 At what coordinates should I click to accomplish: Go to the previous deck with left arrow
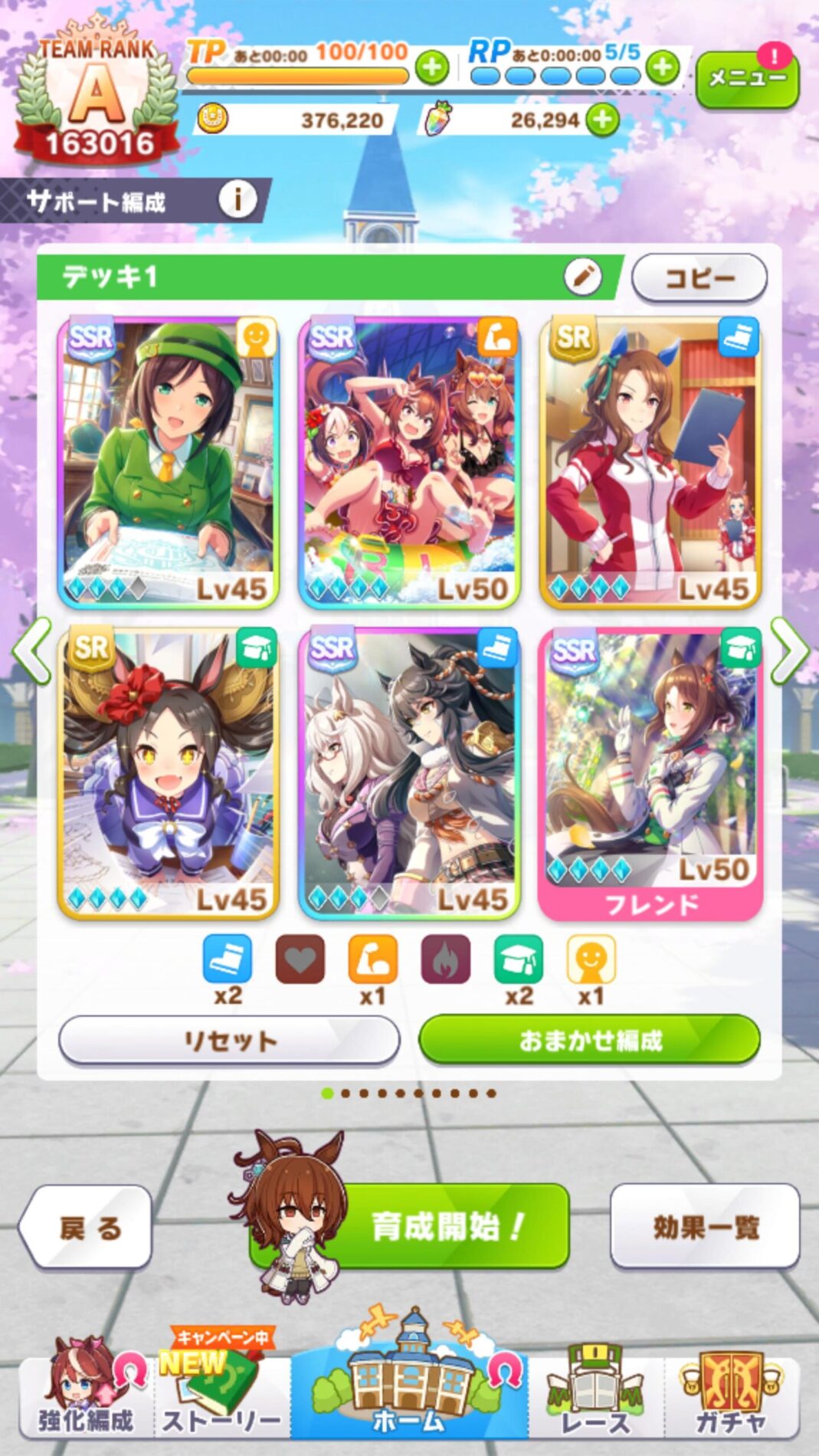click(32, 651)
